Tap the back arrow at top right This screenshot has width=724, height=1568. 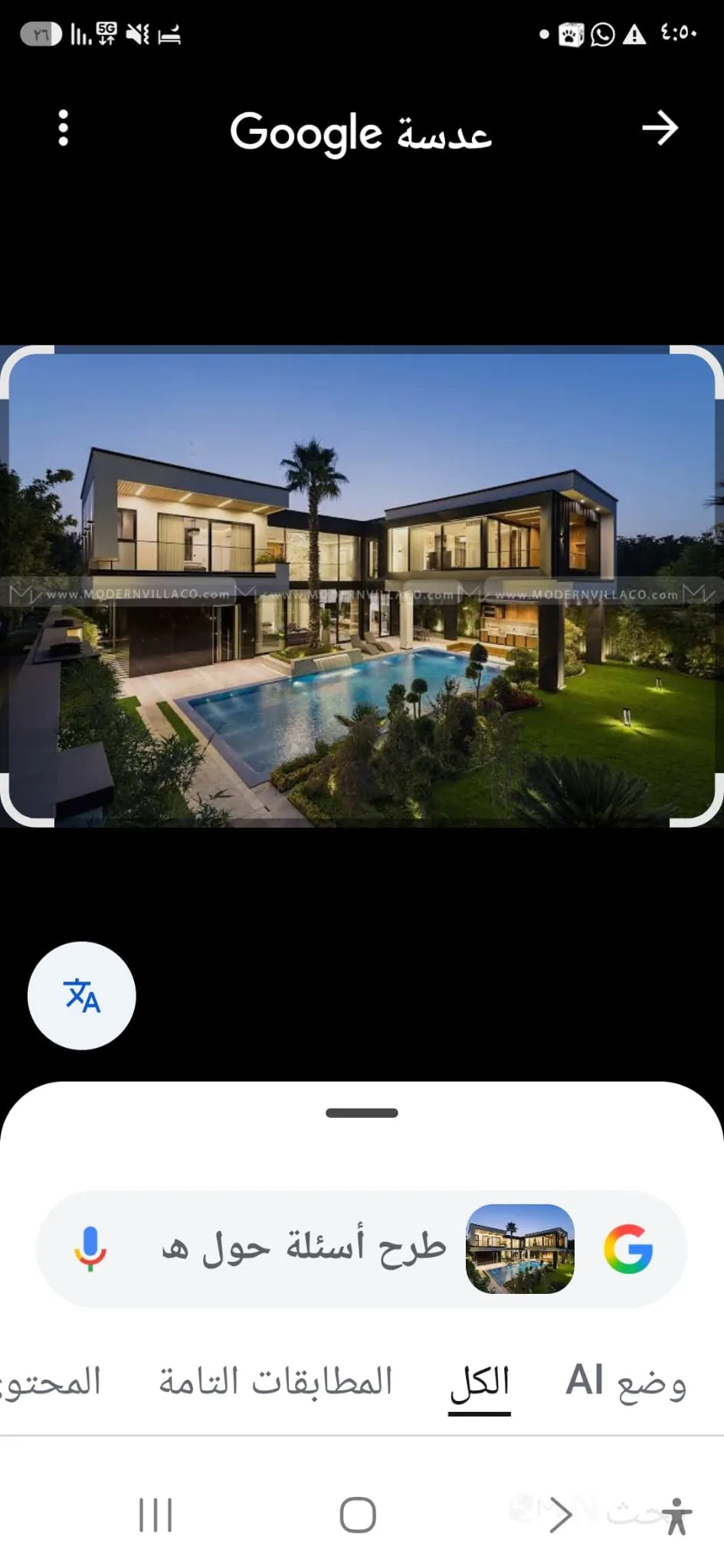pos(660,128)
